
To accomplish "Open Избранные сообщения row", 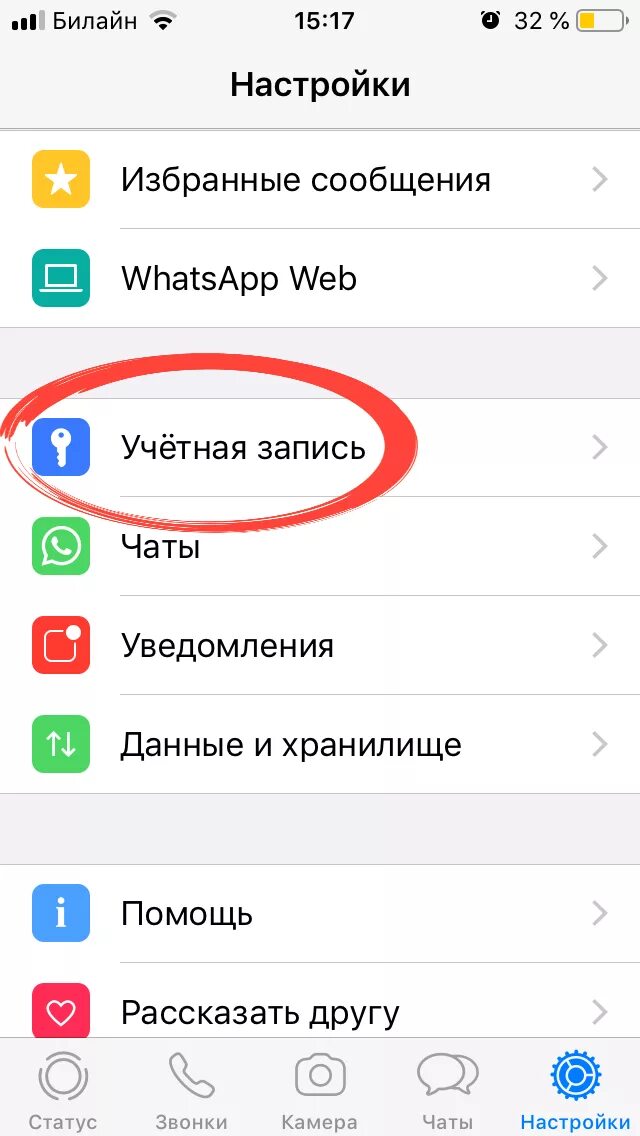I will (320, 179).
